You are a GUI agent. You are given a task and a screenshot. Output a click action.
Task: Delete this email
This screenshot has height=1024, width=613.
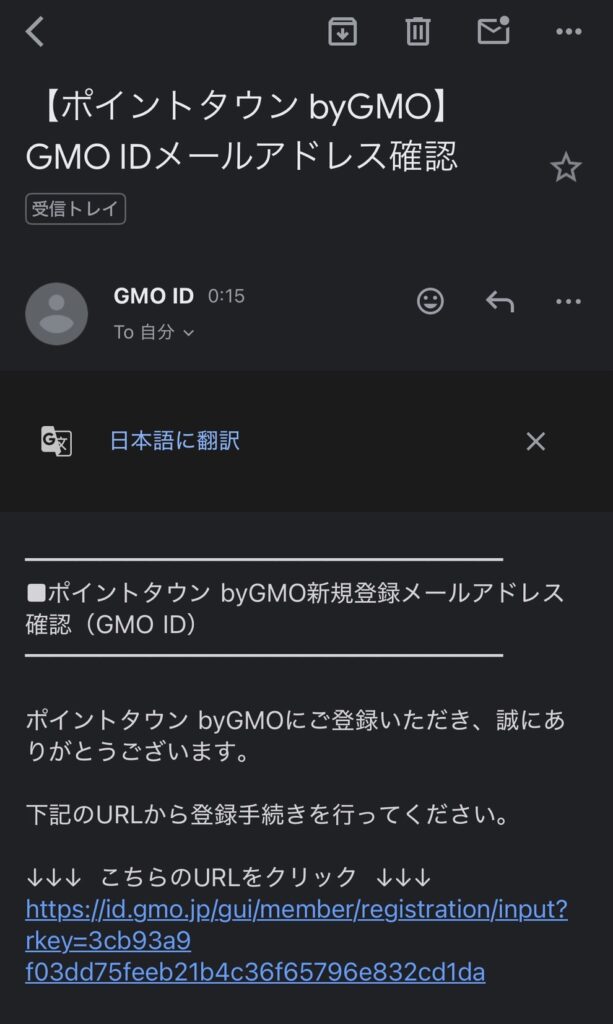click(x=418, y=32)
